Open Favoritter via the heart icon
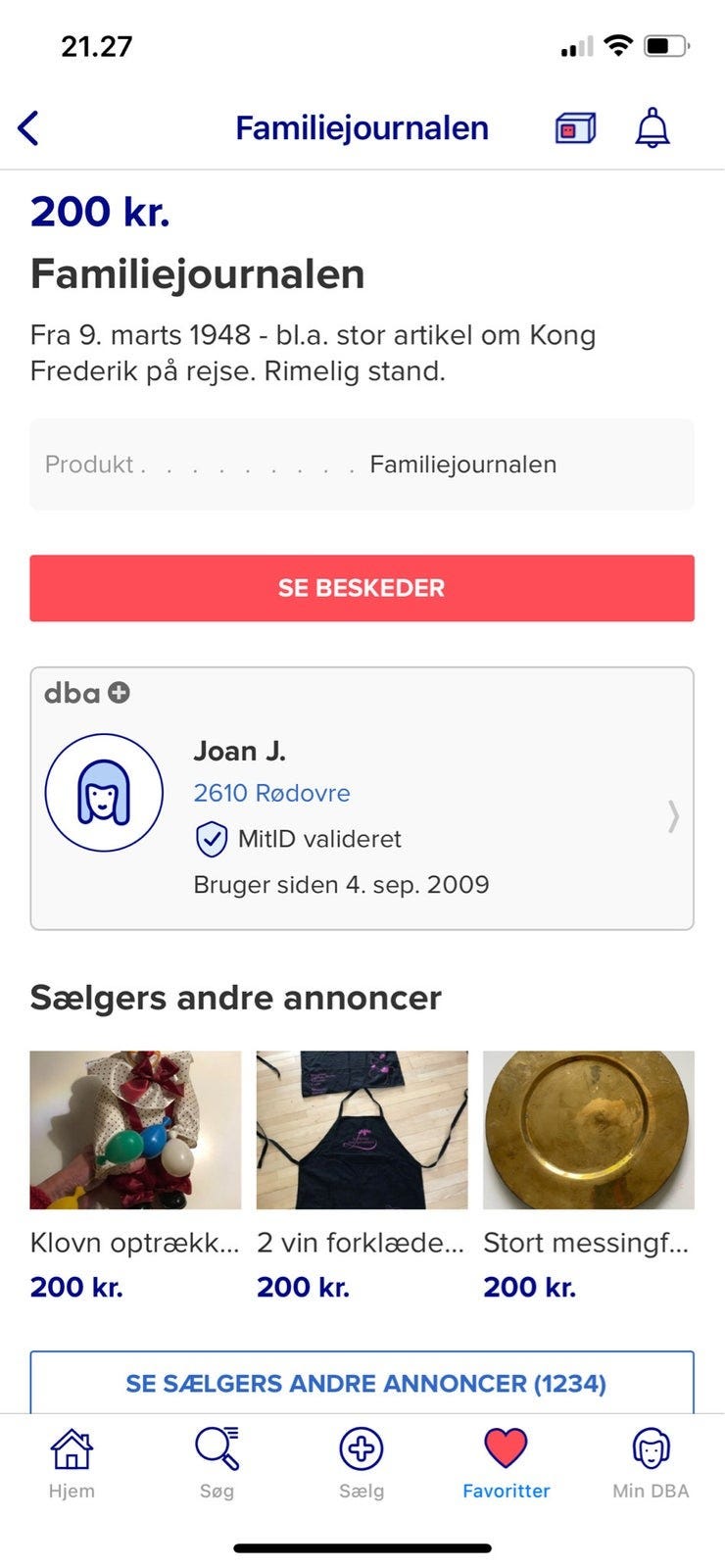 coord(506,1448)
